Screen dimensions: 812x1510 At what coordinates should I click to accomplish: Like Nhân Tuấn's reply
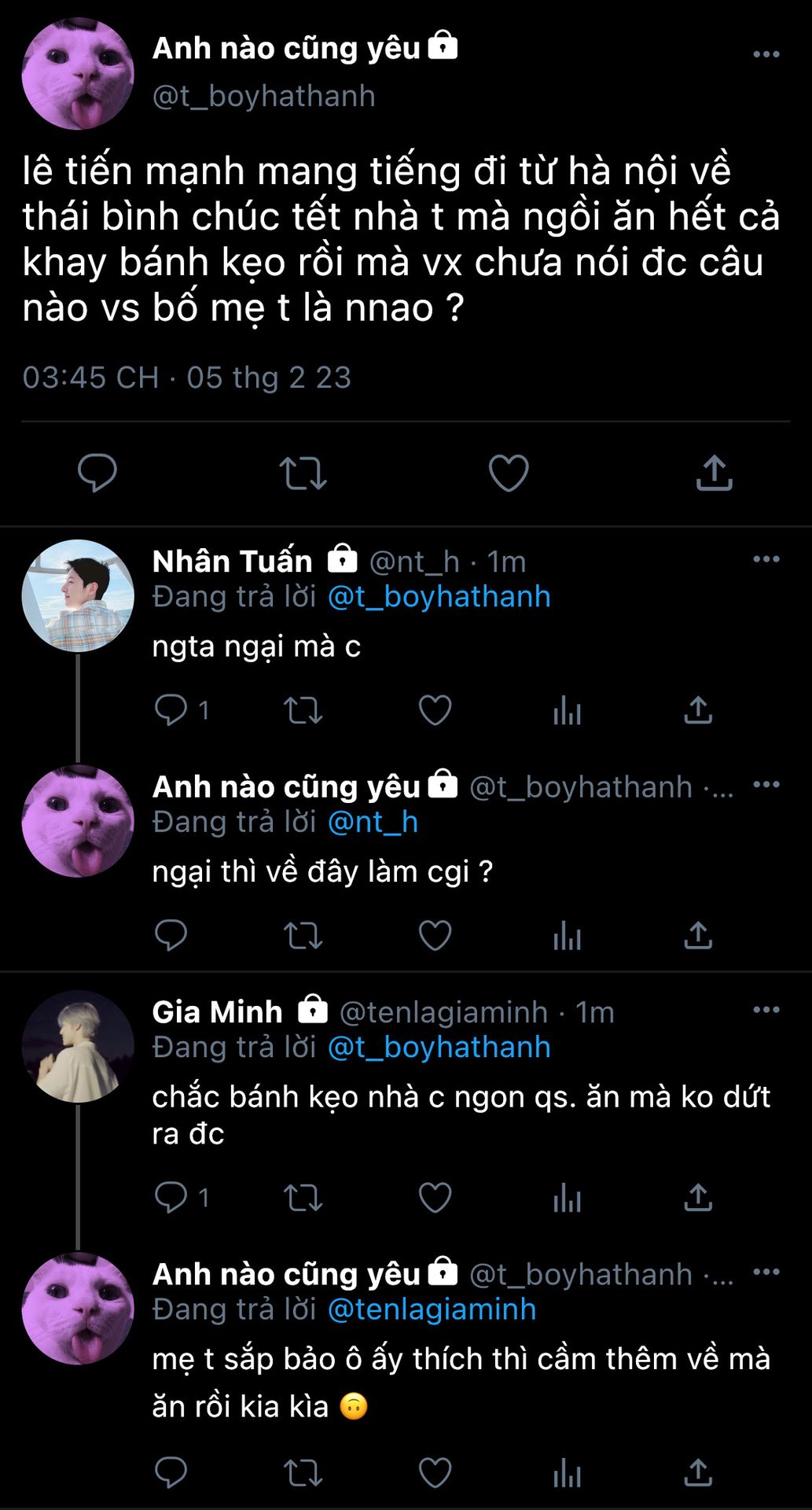[x=435, y=710]
